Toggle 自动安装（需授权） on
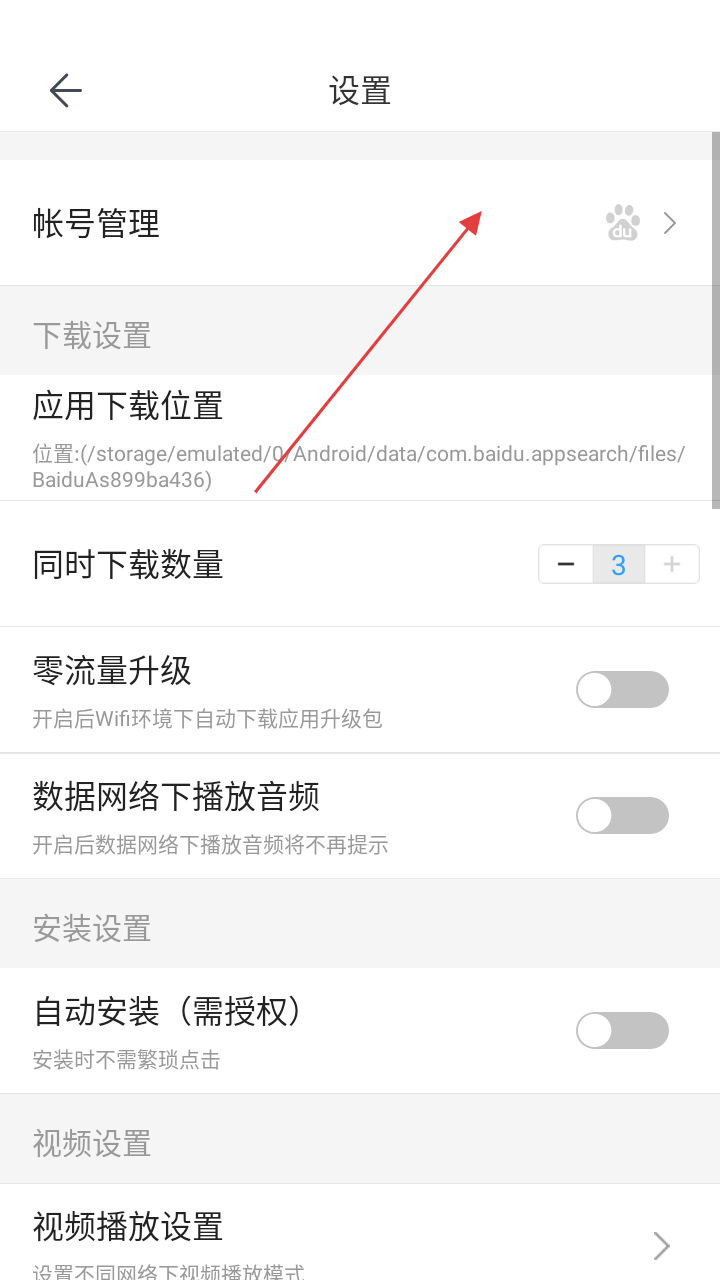The image size is (720, 1280). click(x=622, y=1031)
